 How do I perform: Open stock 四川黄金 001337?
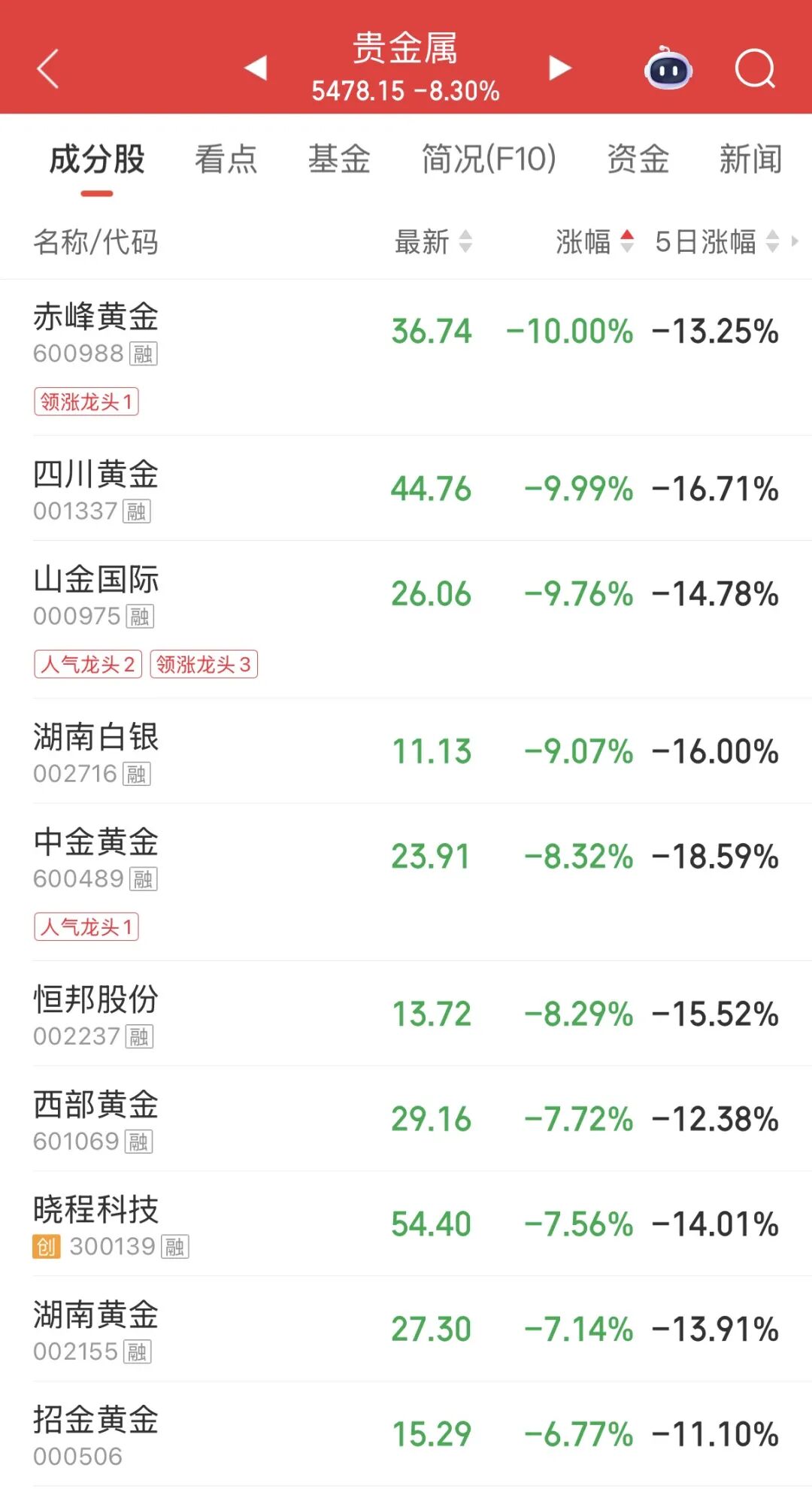pyautogui.click(x=96, y=489)
